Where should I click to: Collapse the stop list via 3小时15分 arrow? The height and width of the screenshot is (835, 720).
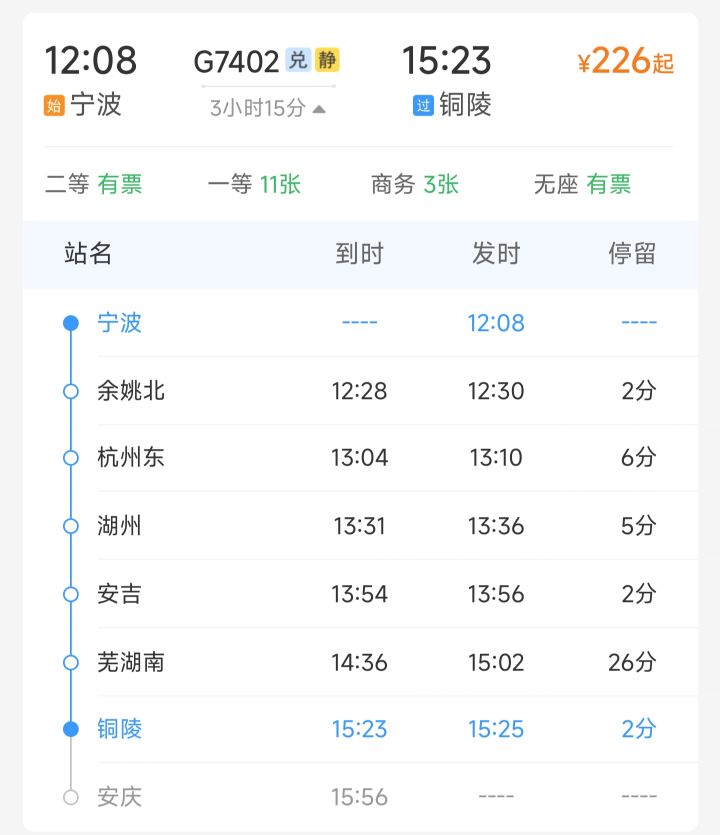point(319,109)
